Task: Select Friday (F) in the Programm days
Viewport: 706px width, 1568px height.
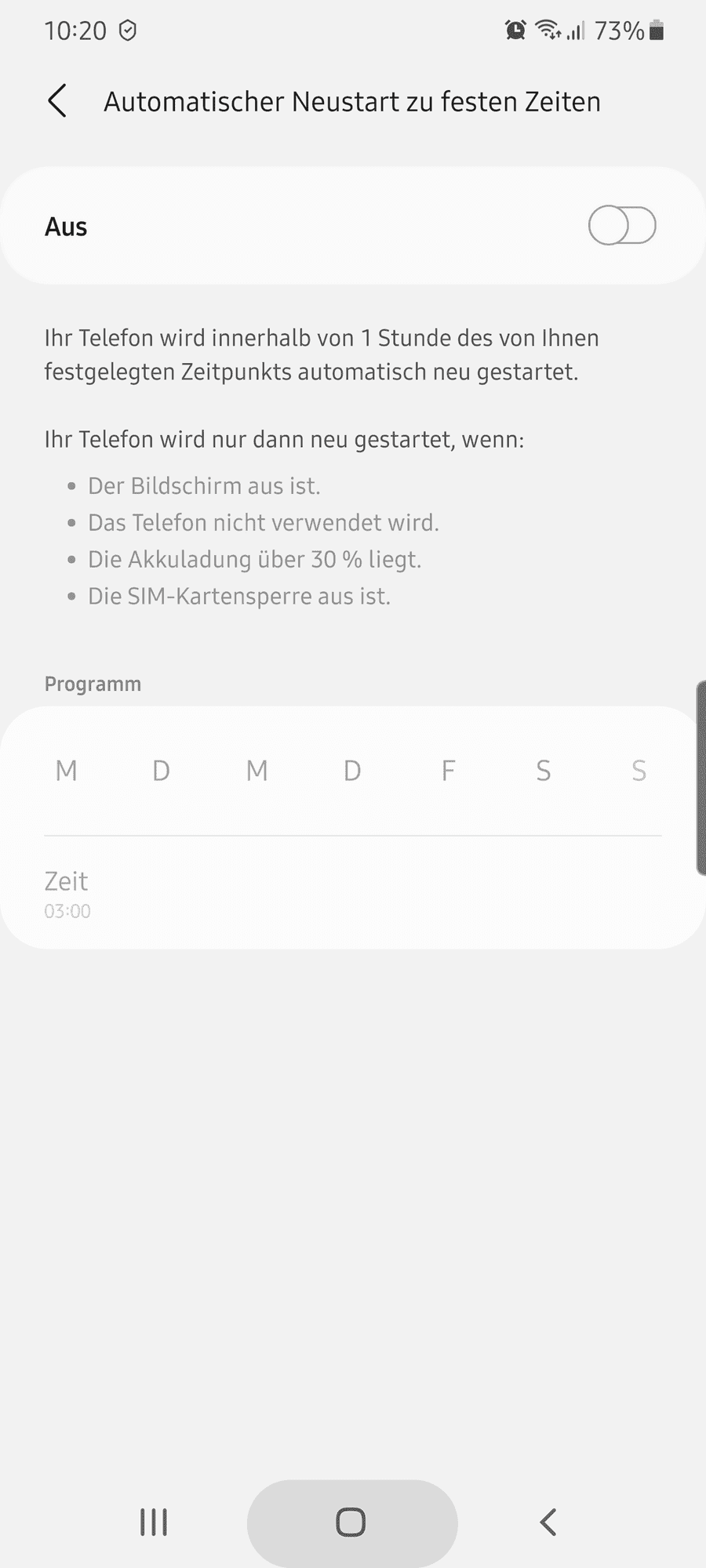Action: pos(448,771)
